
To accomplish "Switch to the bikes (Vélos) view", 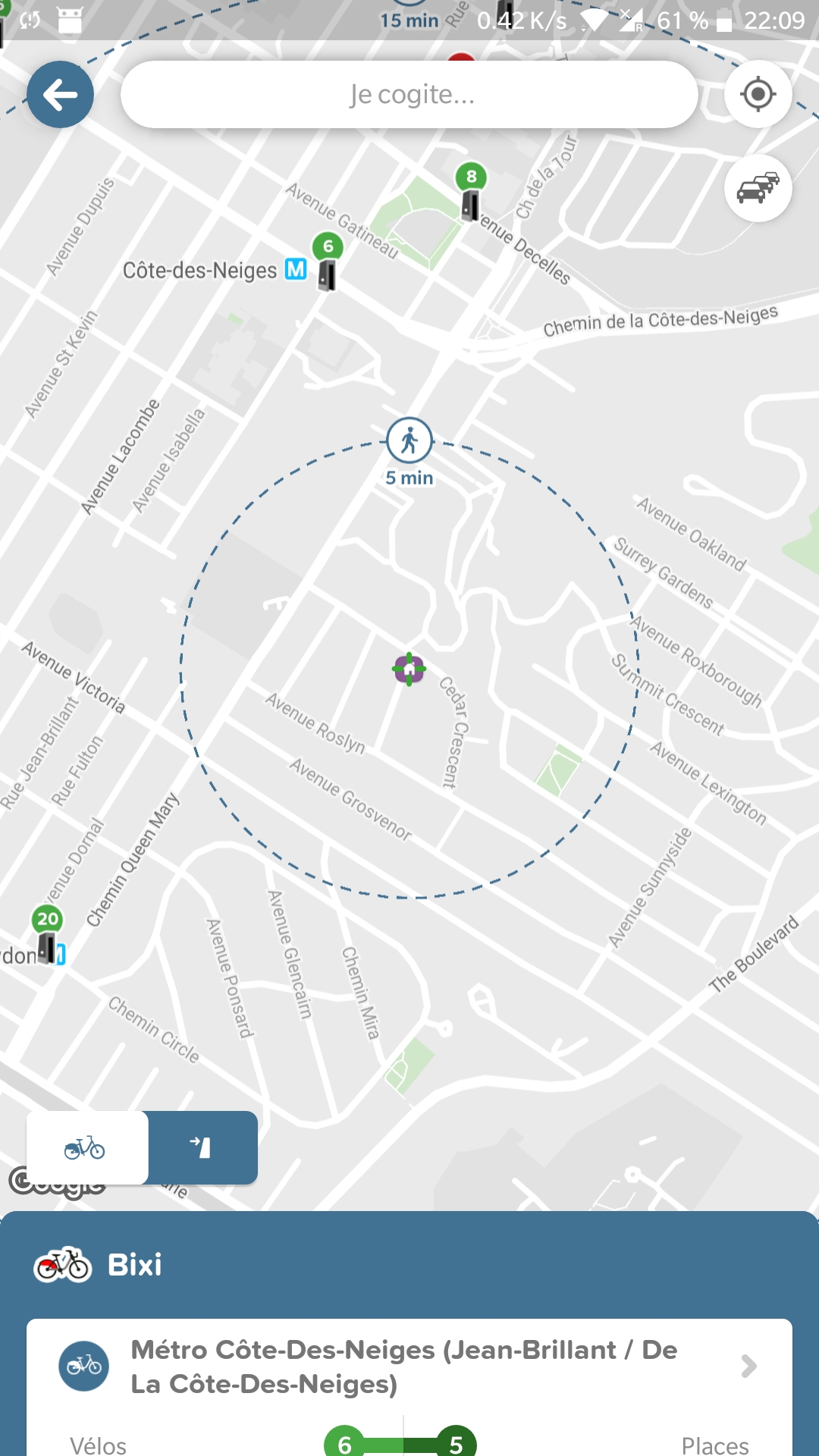I will [86, 1147].
